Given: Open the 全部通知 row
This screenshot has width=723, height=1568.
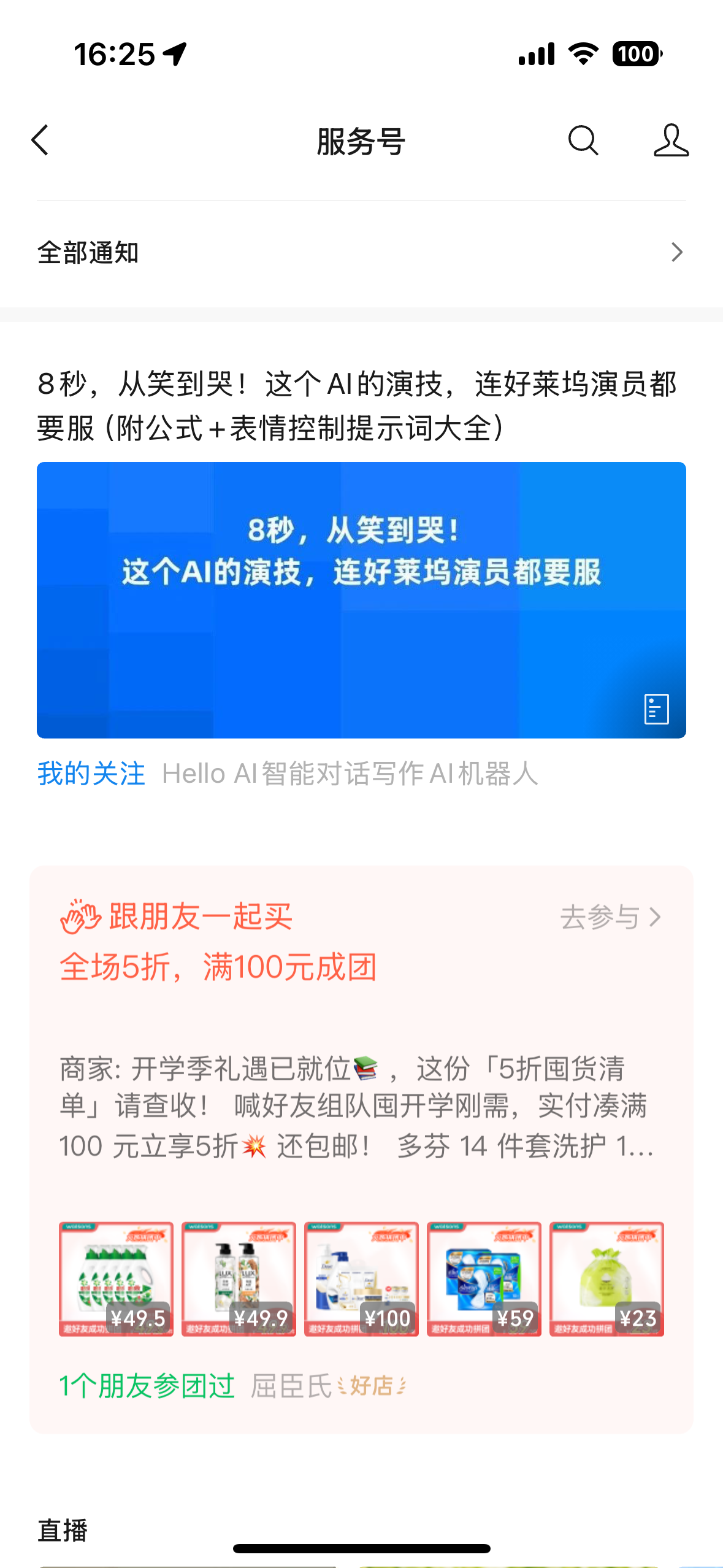Looking at the screenshot, I should pos(361,253).
